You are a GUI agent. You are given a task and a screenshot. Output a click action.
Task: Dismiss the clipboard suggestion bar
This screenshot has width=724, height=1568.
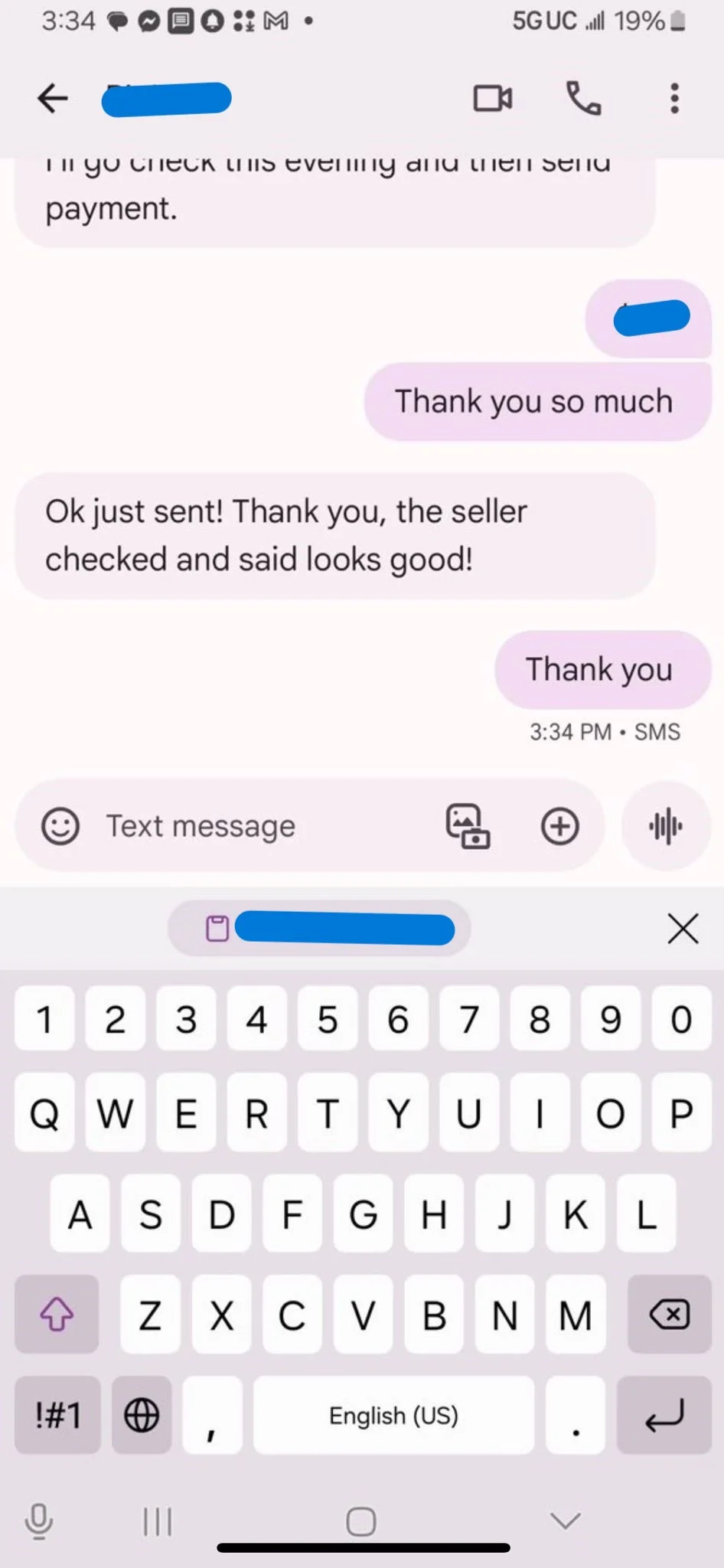683,928
